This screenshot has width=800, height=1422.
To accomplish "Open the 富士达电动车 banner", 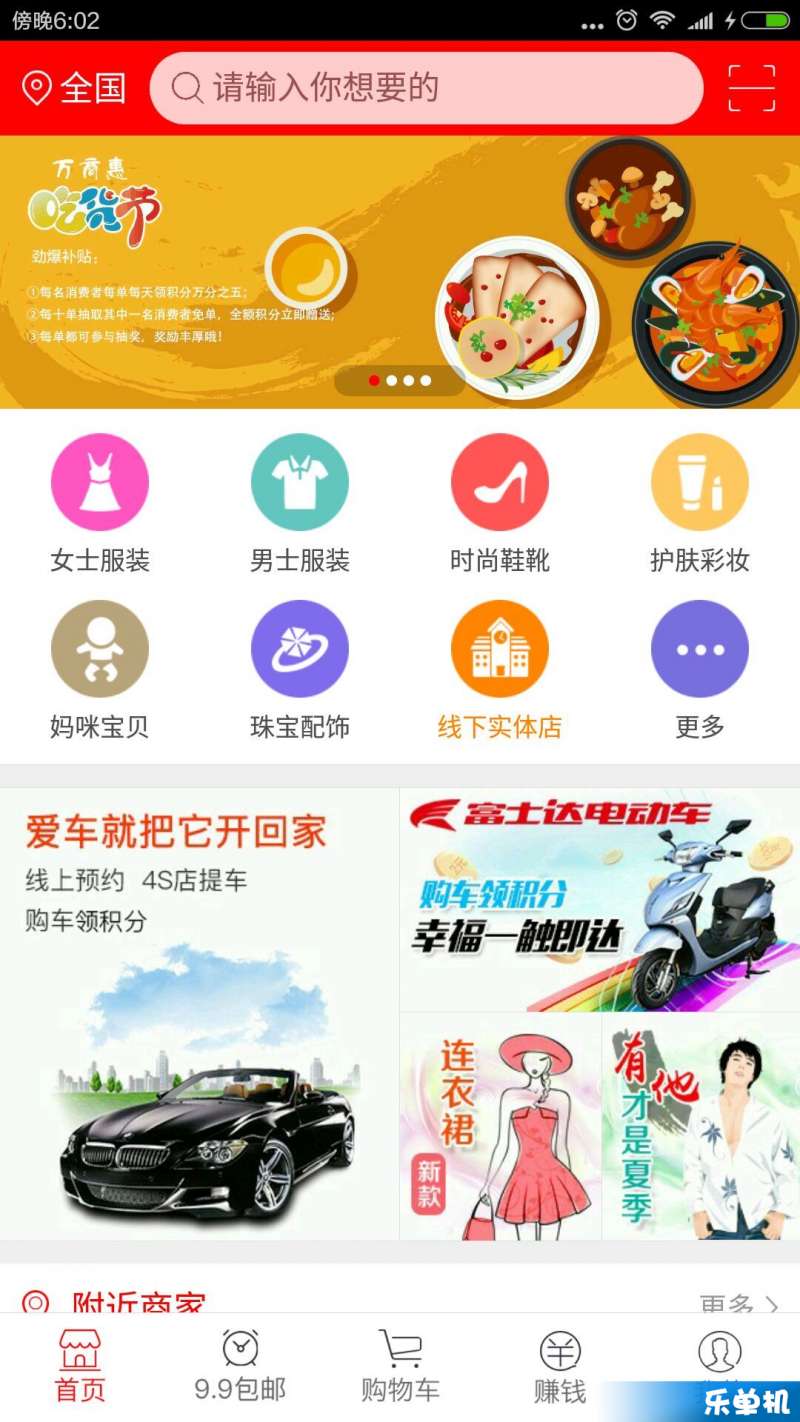I will [x=600, y=898].
